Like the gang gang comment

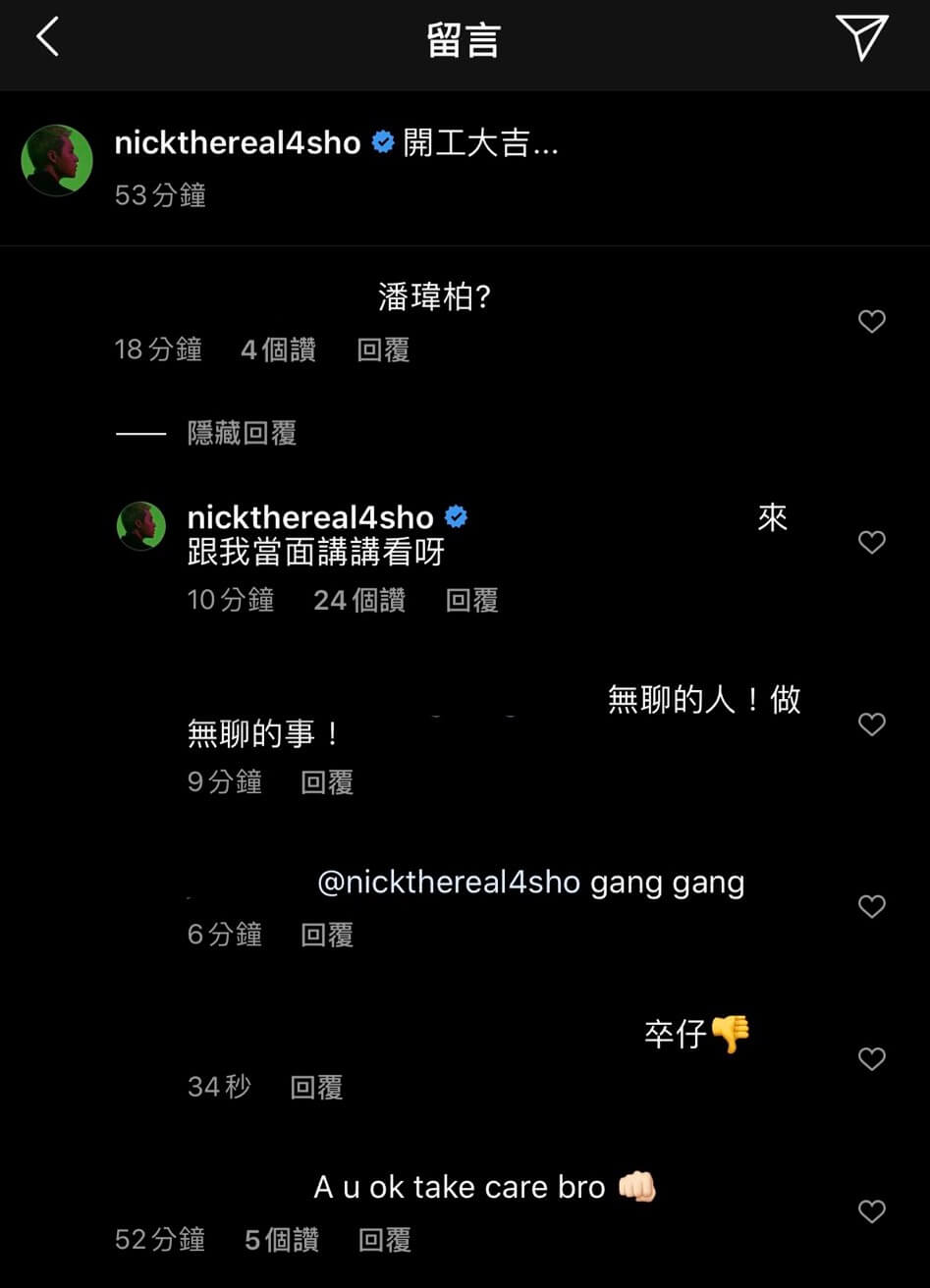tap(871, 906)
